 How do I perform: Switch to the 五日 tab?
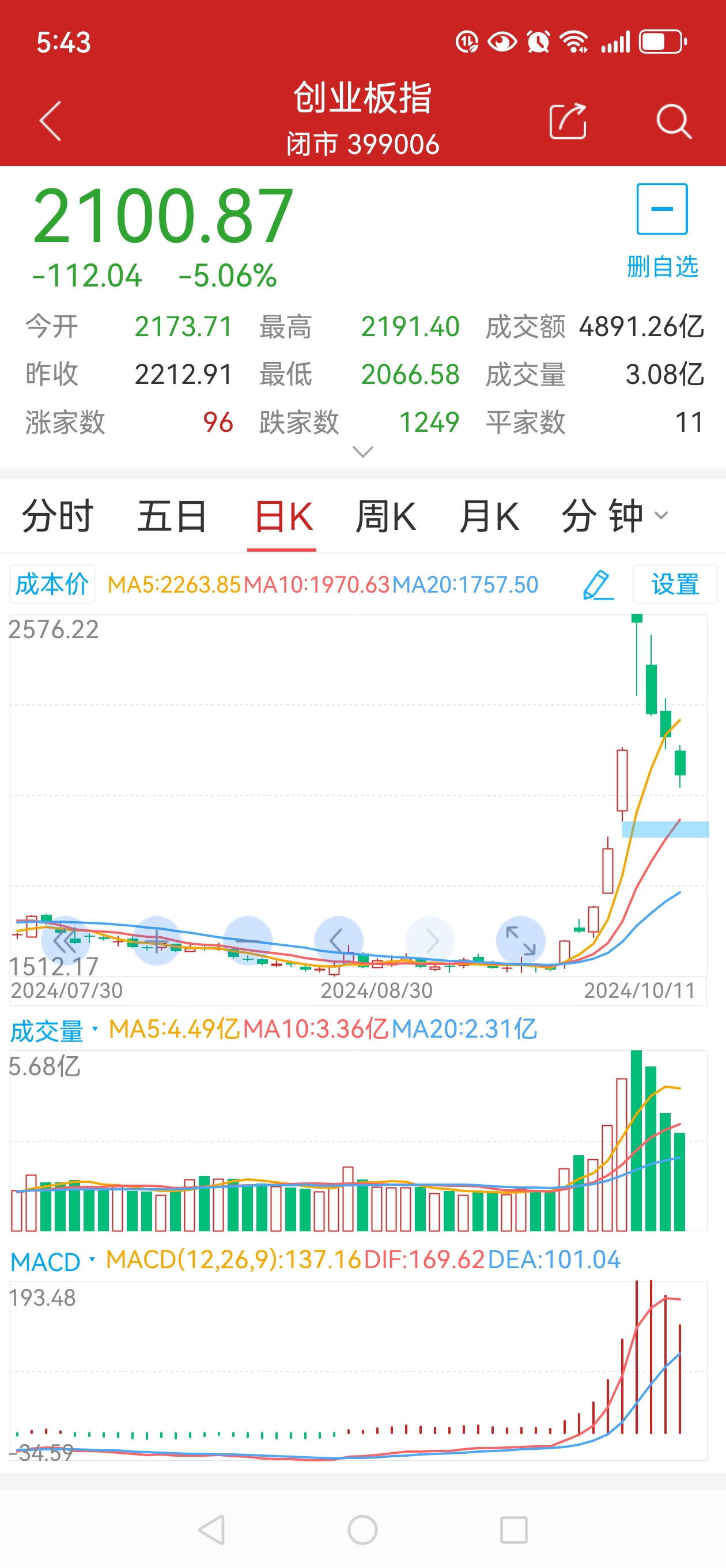tap(172, 515)
